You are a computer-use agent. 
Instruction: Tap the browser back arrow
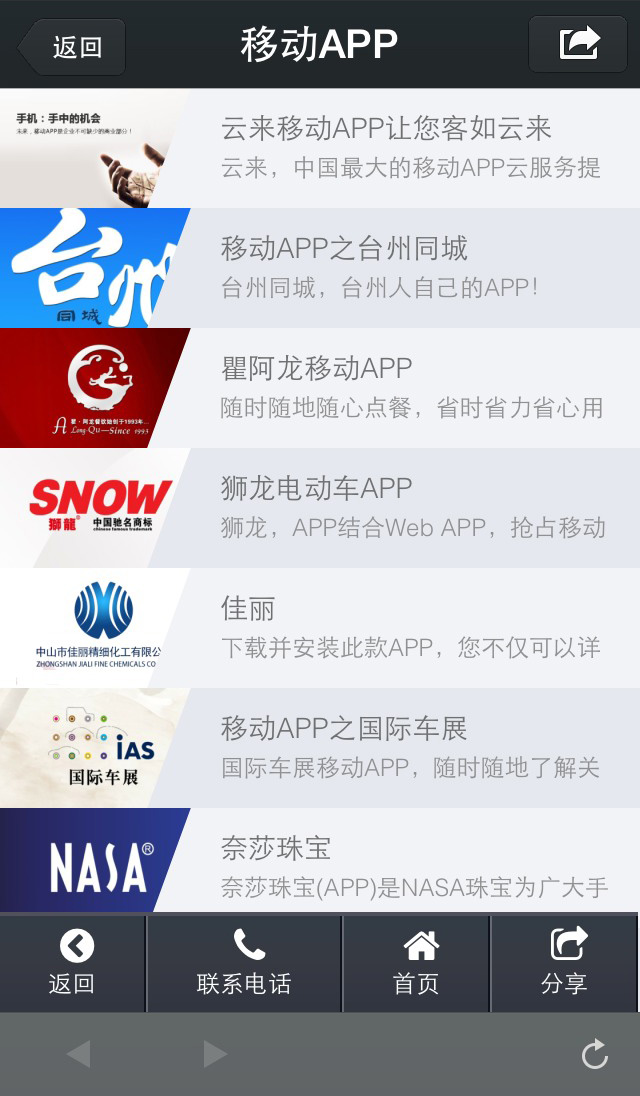click(79, 1054)
